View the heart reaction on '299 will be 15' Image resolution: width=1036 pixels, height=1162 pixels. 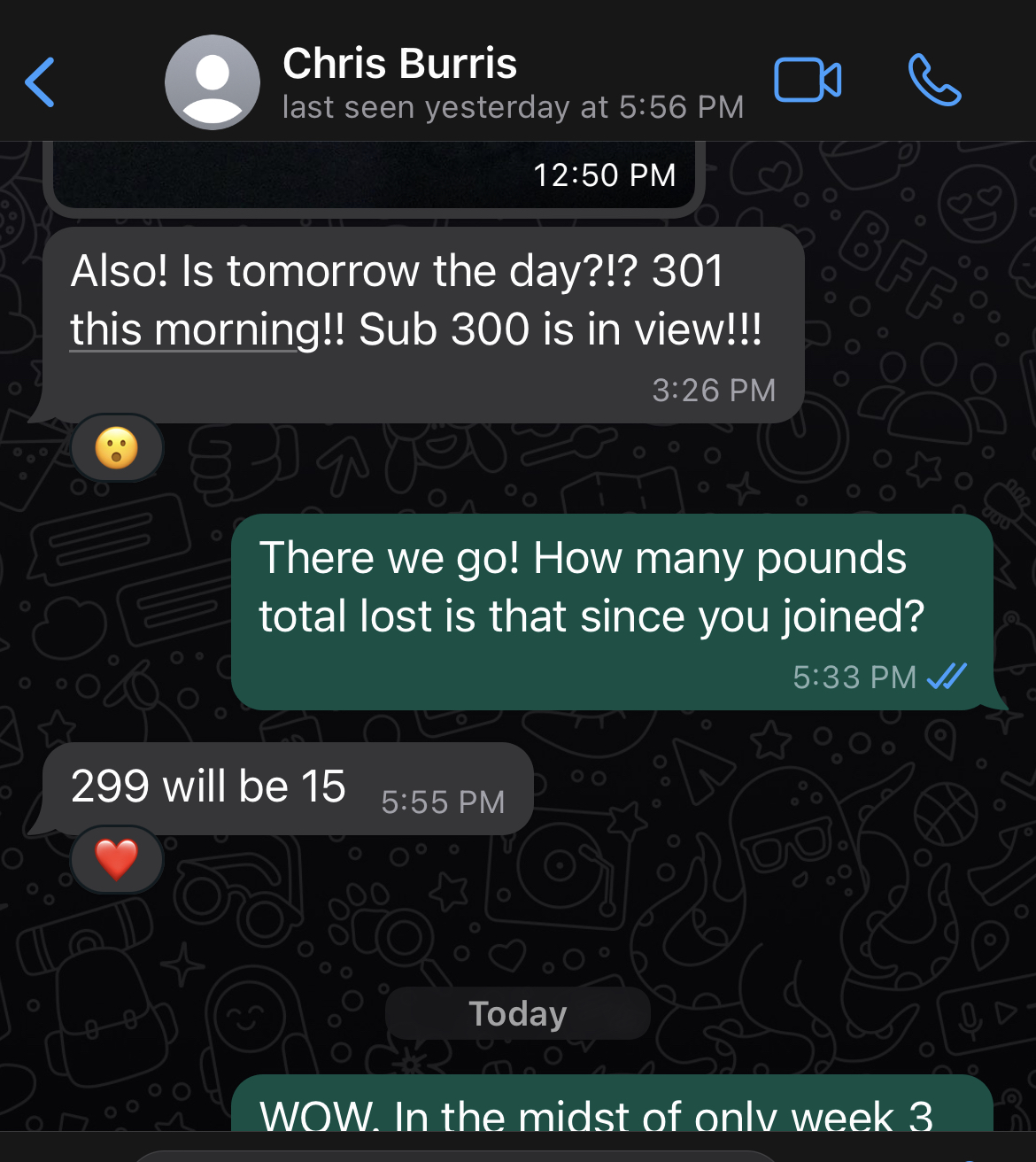click(117, 859)
